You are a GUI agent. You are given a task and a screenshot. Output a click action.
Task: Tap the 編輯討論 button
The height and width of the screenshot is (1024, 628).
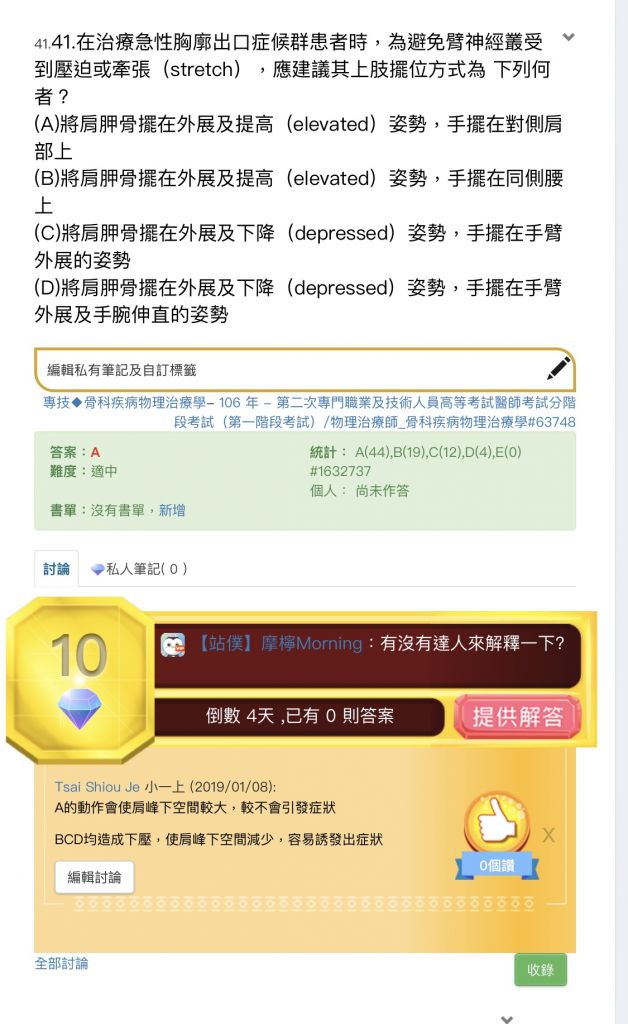coord(94,877)
